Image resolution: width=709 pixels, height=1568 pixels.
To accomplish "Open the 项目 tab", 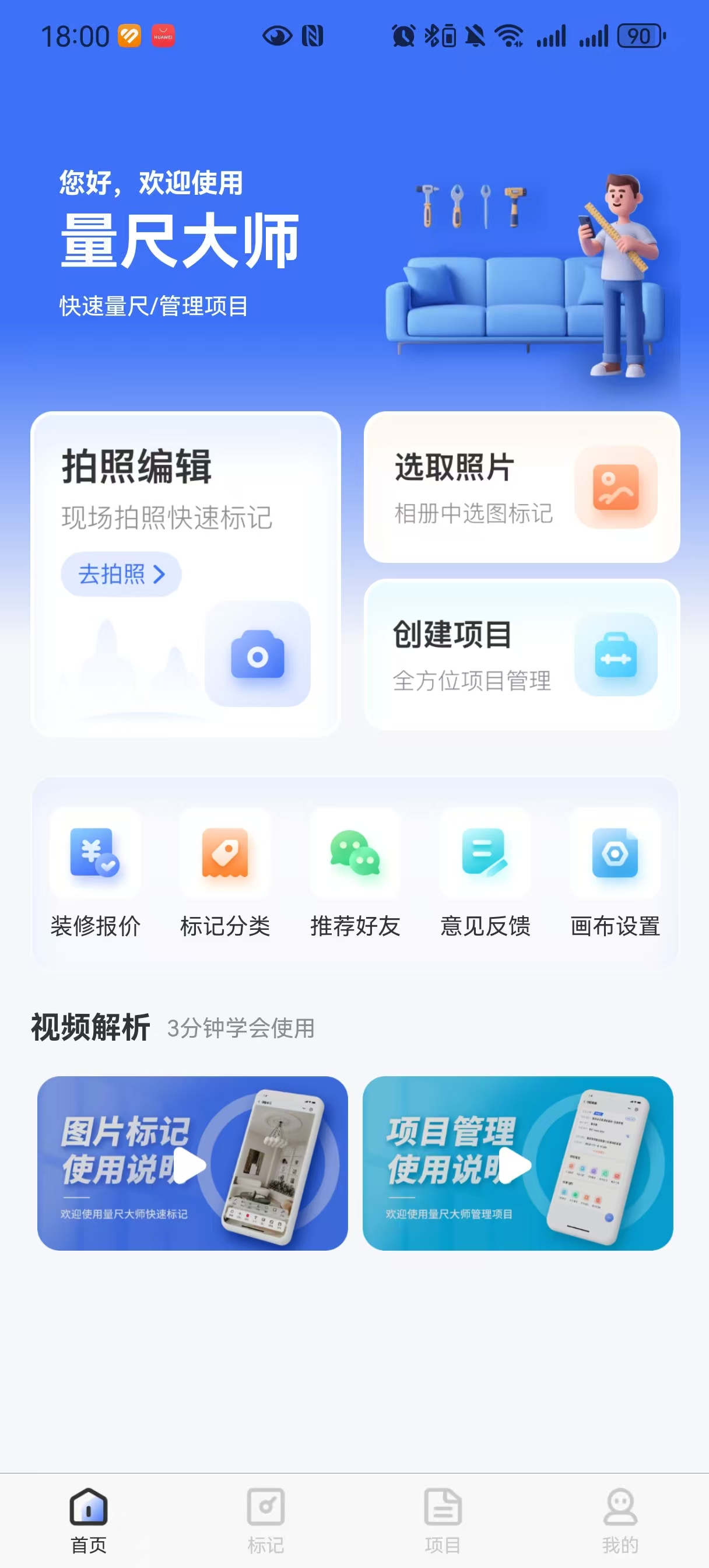I will (443, 1515).
